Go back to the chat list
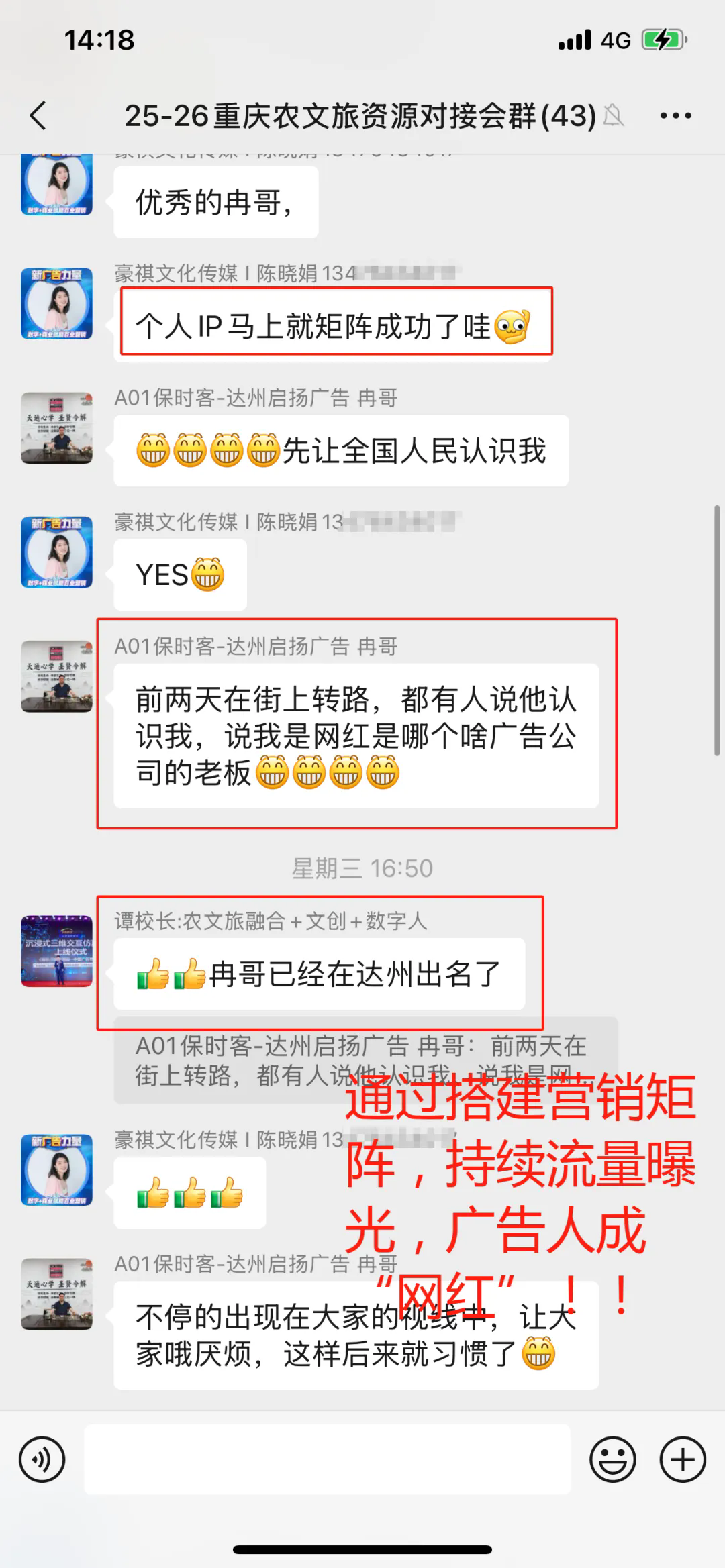 coord(38,115)
